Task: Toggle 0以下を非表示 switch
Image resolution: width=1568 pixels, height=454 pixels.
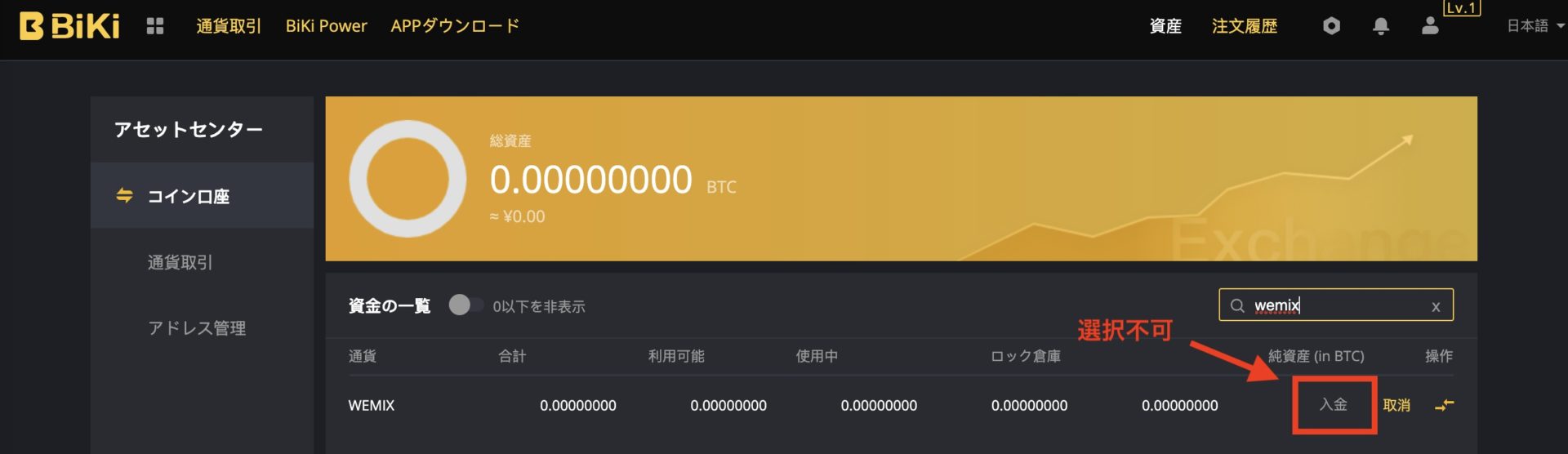Action: tap(465, 305)
